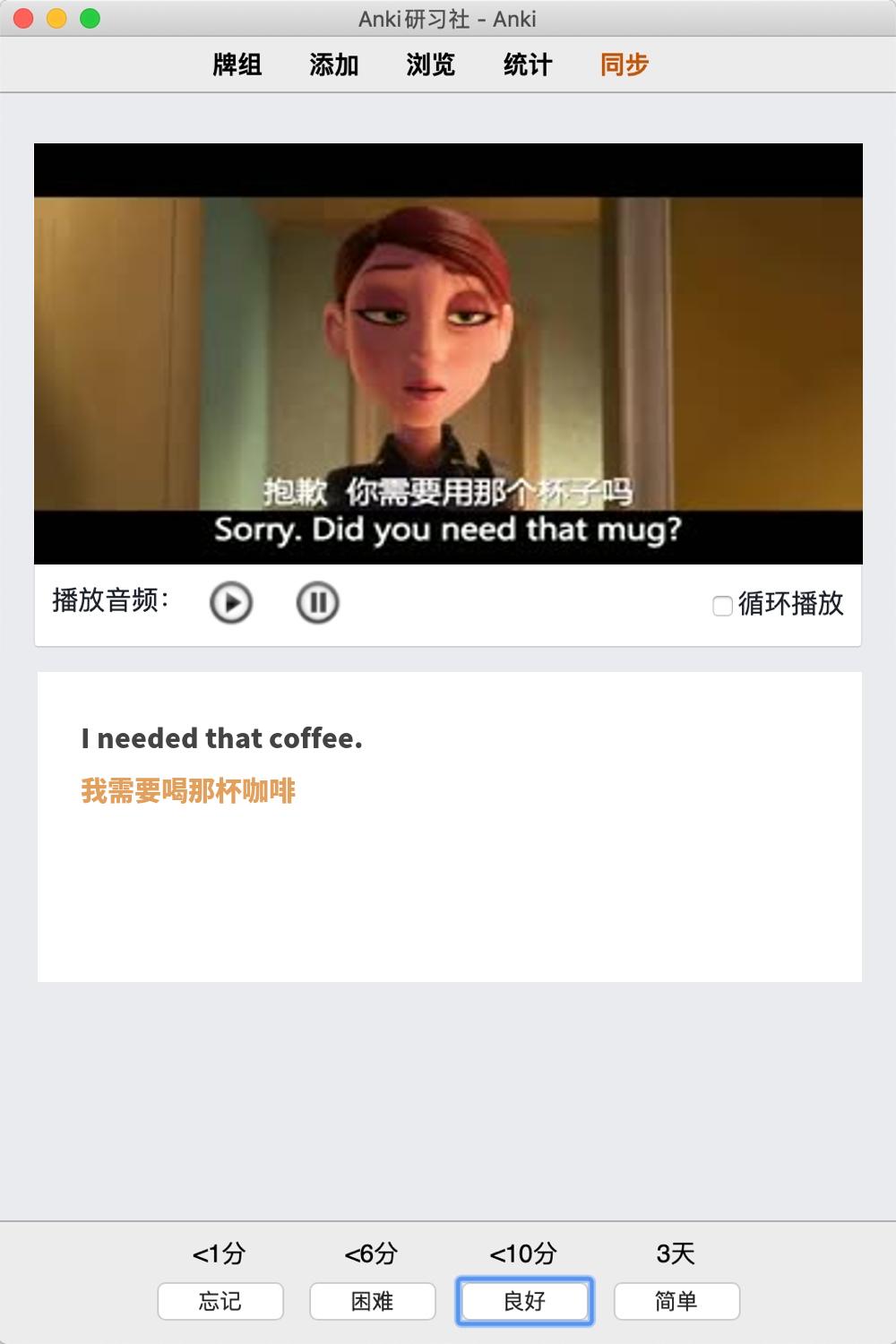Rate the card as 简单
This screenshot has height=1344, width=896.
click(x=676, y=1301)
